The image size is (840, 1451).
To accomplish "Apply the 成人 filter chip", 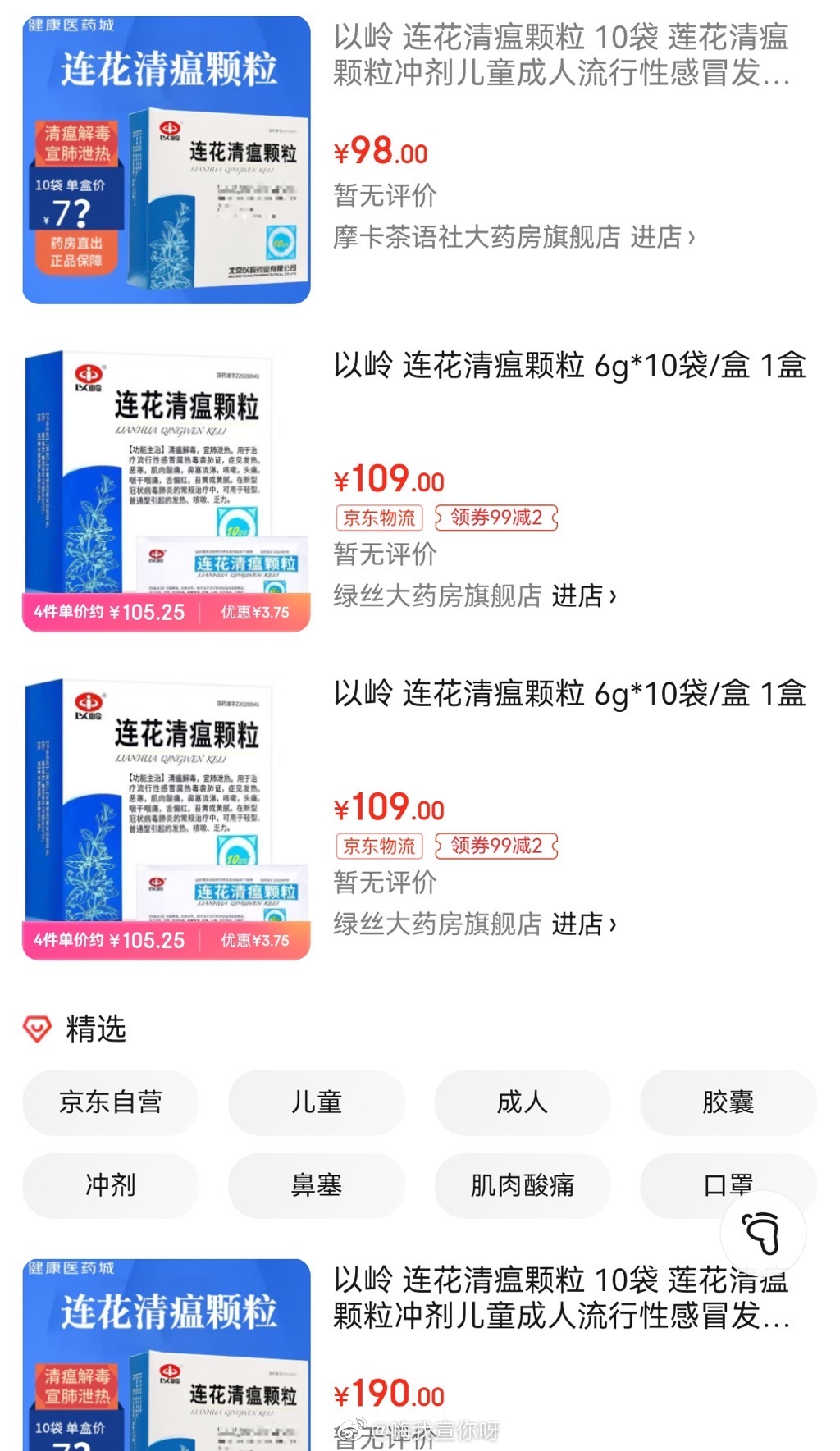I will click(523, 1102).
